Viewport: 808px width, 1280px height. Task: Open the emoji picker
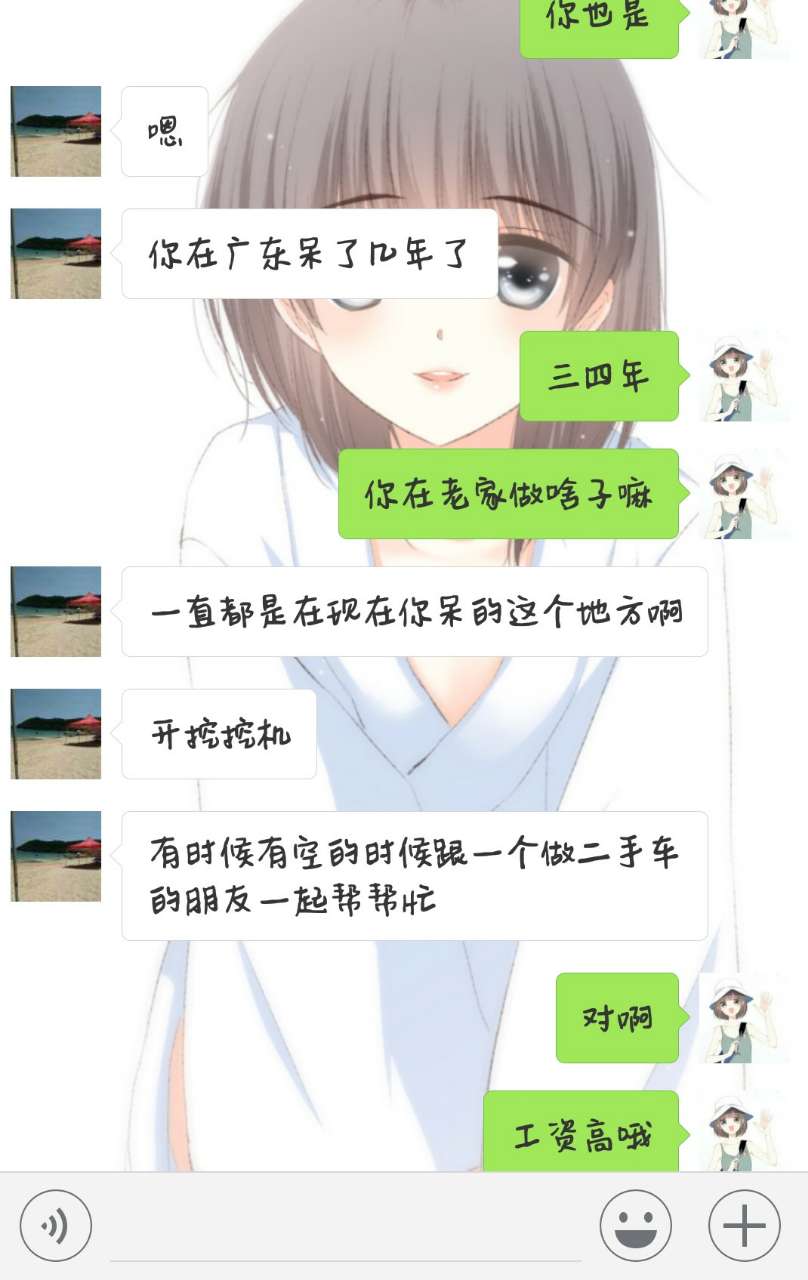(635, 1225)
